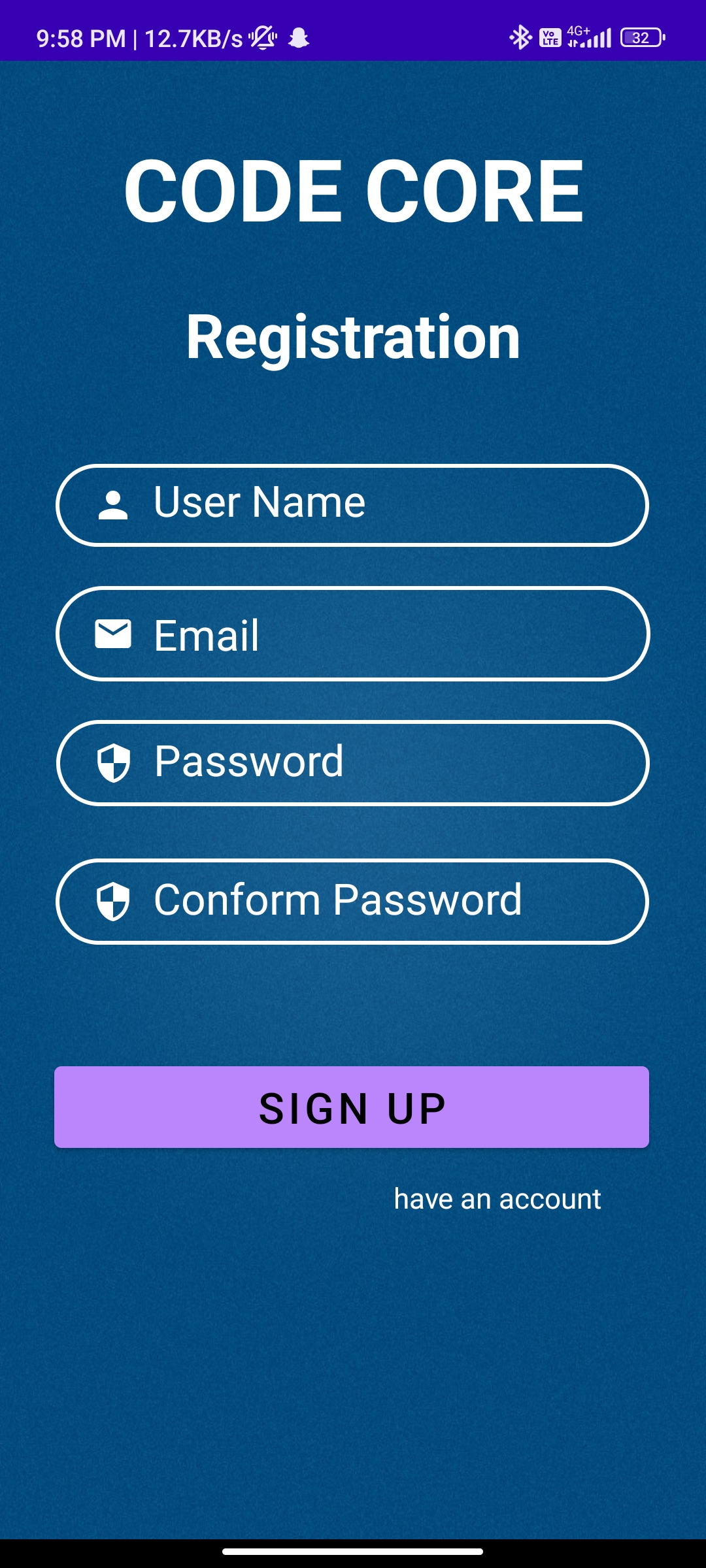Click the Bluetooth icon in status bar
The image size is (706, 1568).
[521, 38]
